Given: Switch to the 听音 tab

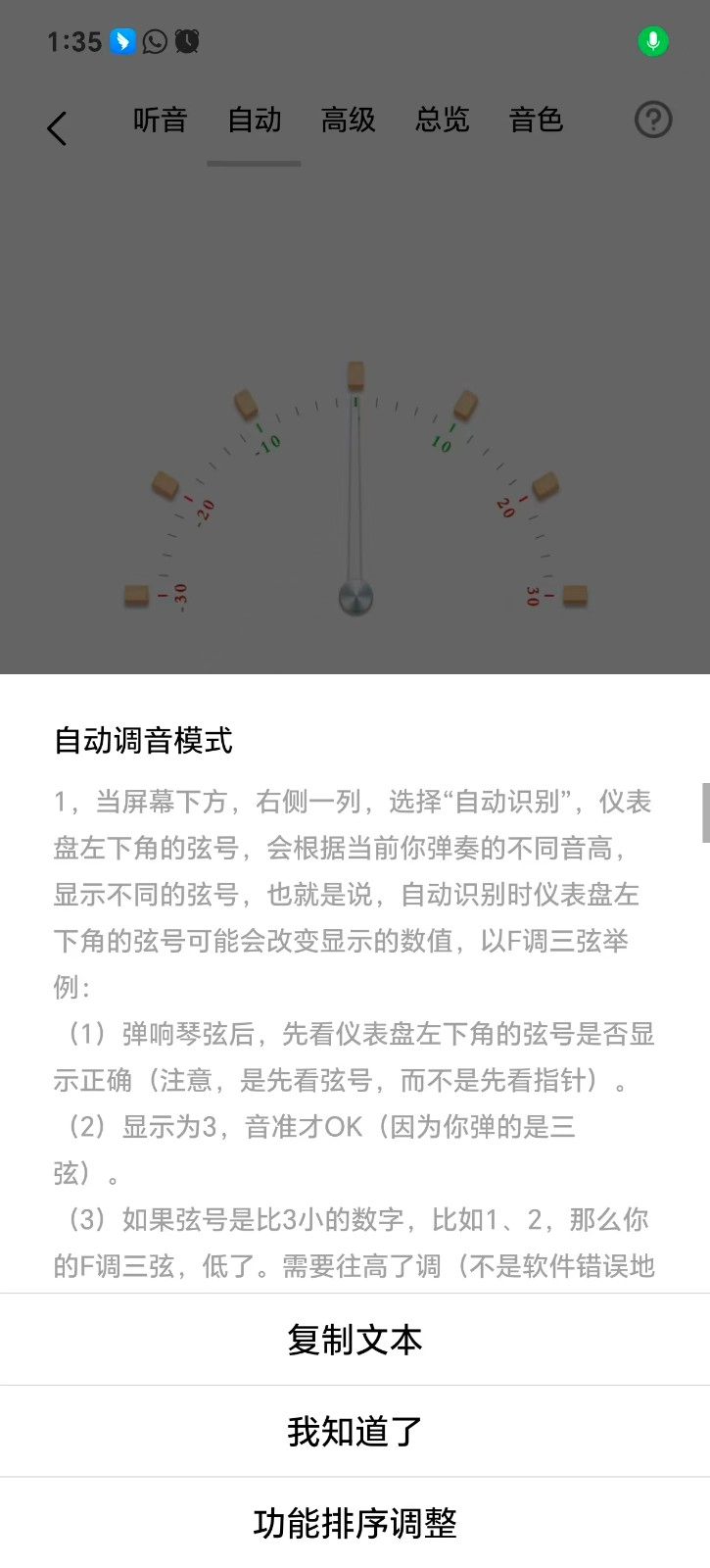Looking at the screenshot, I should coord(159,120).
